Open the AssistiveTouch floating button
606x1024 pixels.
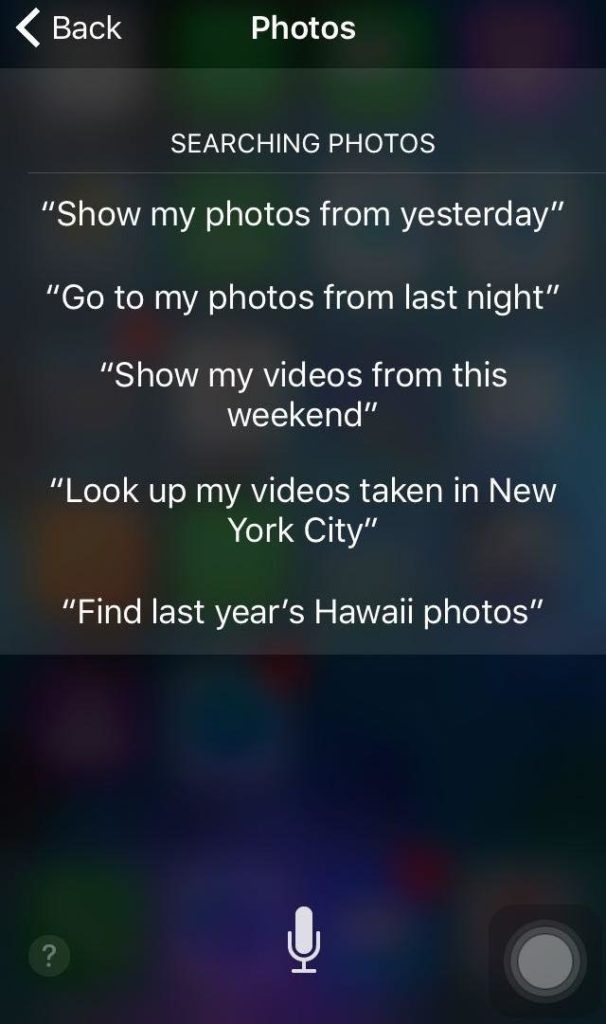[x=545, y=961]
